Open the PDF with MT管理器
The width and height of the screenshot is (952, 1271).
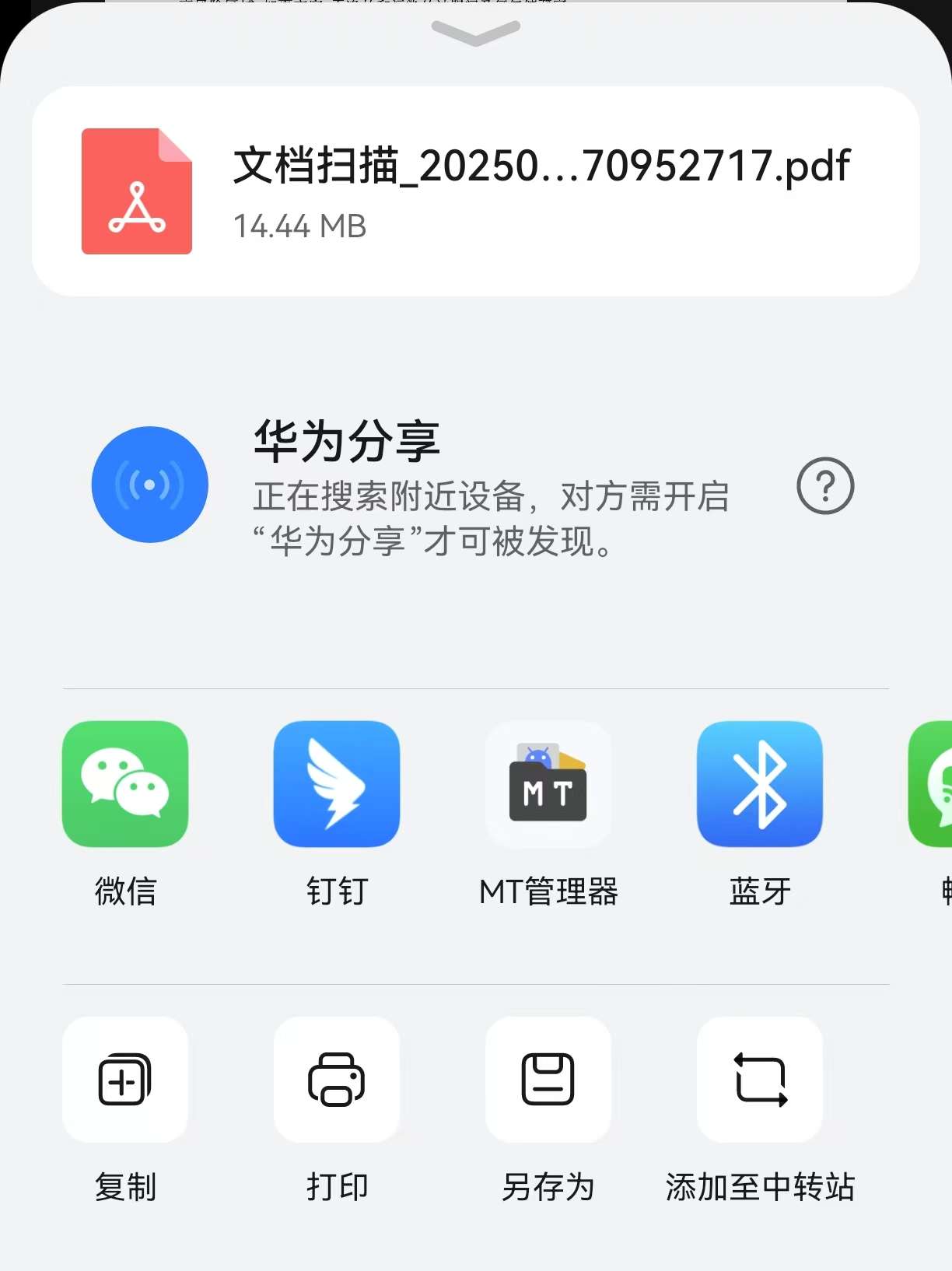click(x=548, y=784)
